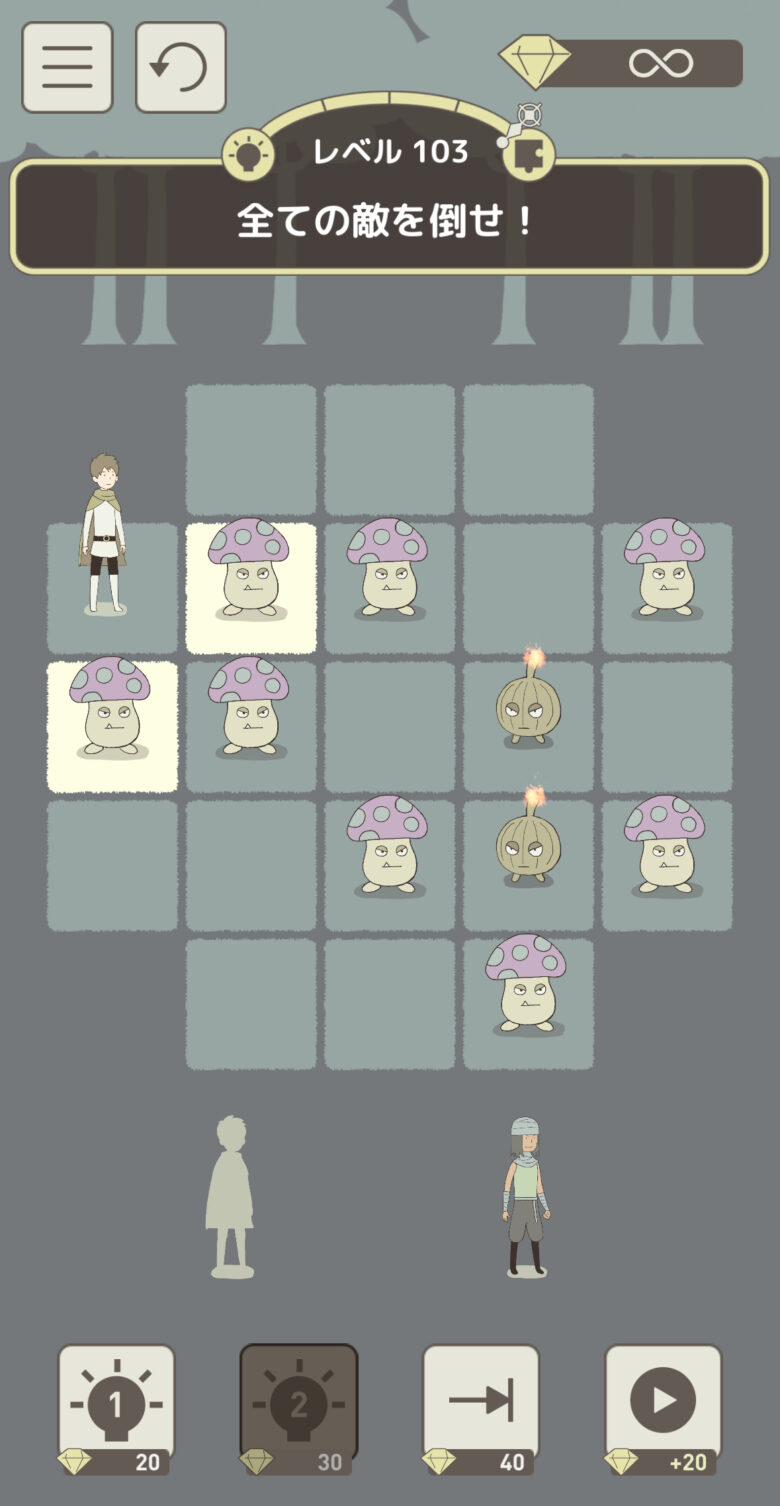
Task: Open the hamburger menu
Action: click(x=67, y=67)
